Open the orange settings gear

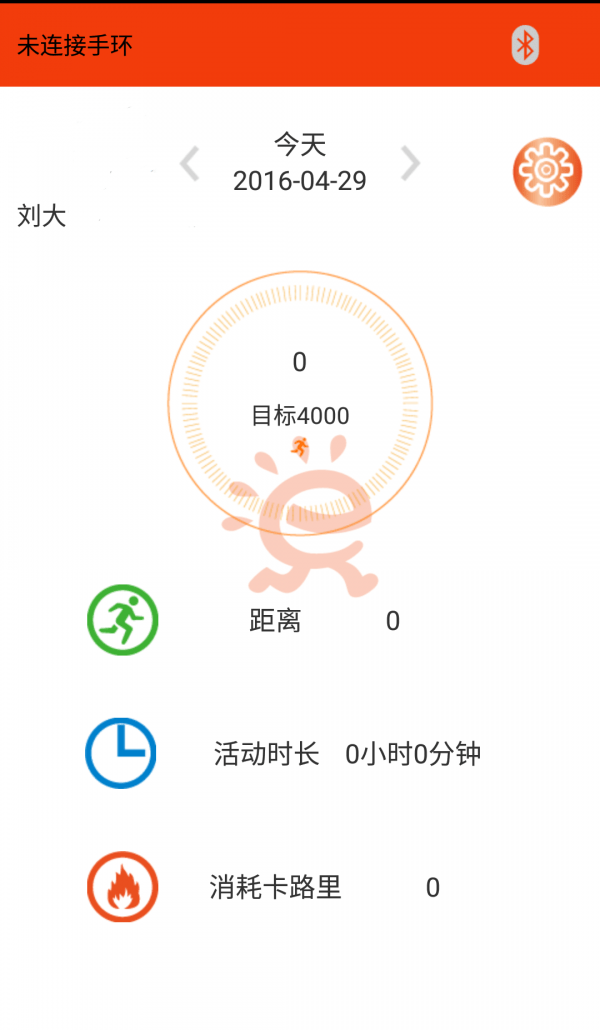click(x=547, y=172)
